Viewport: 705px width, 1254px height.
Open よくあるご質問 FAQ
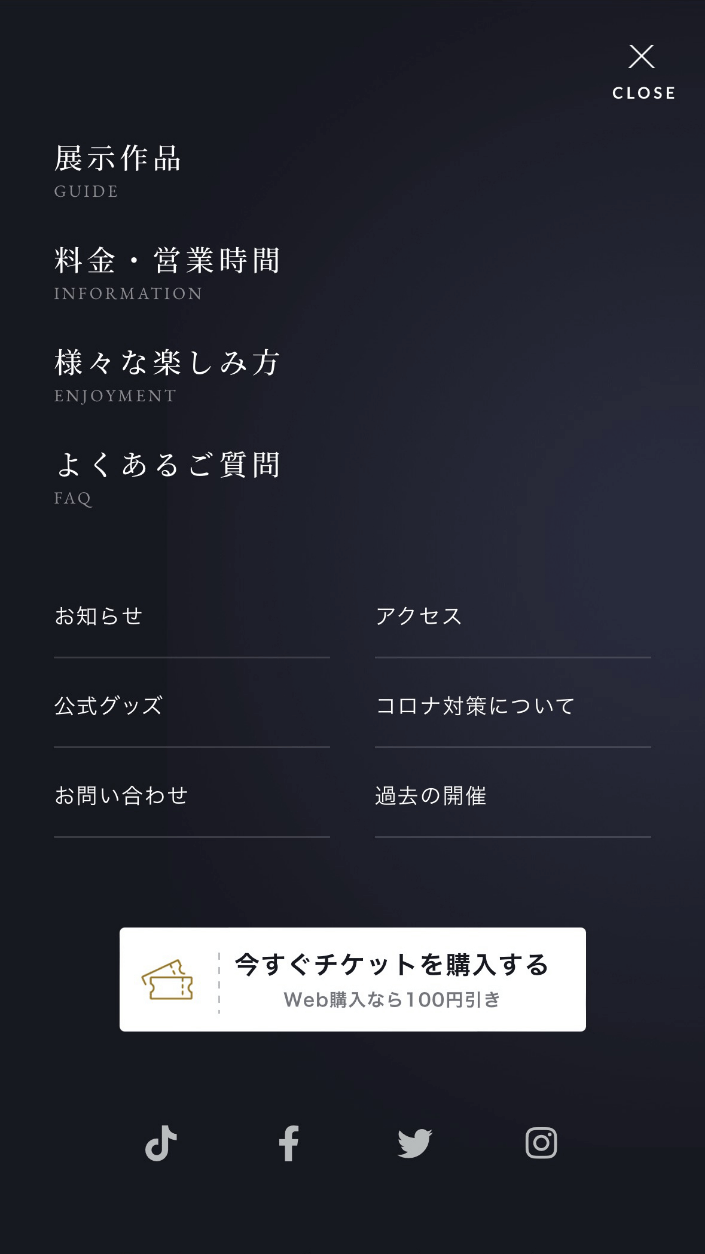(167, 477)
